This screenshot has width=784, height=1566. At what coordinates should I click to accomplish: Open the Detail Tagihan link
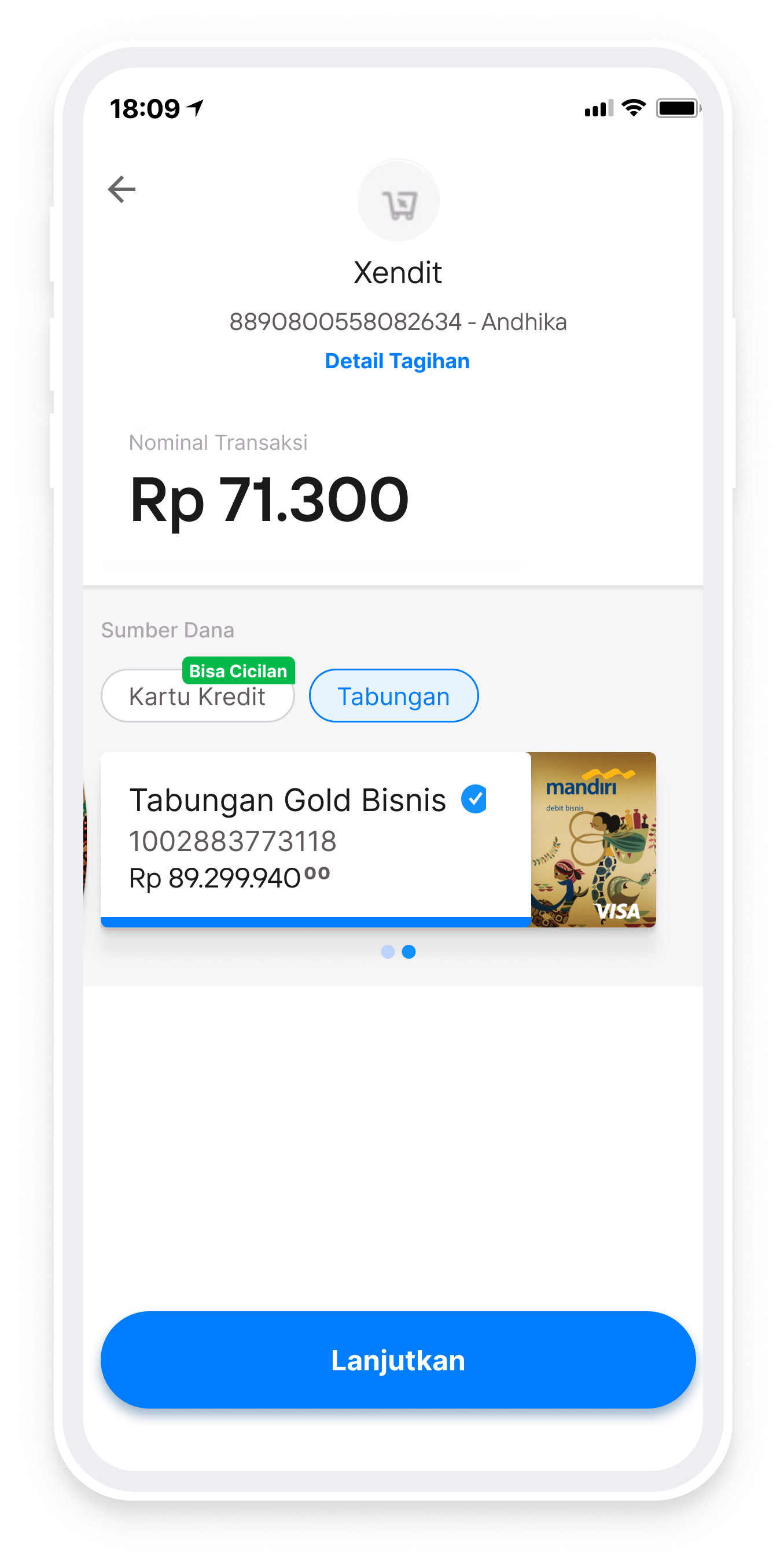point(397,361)
